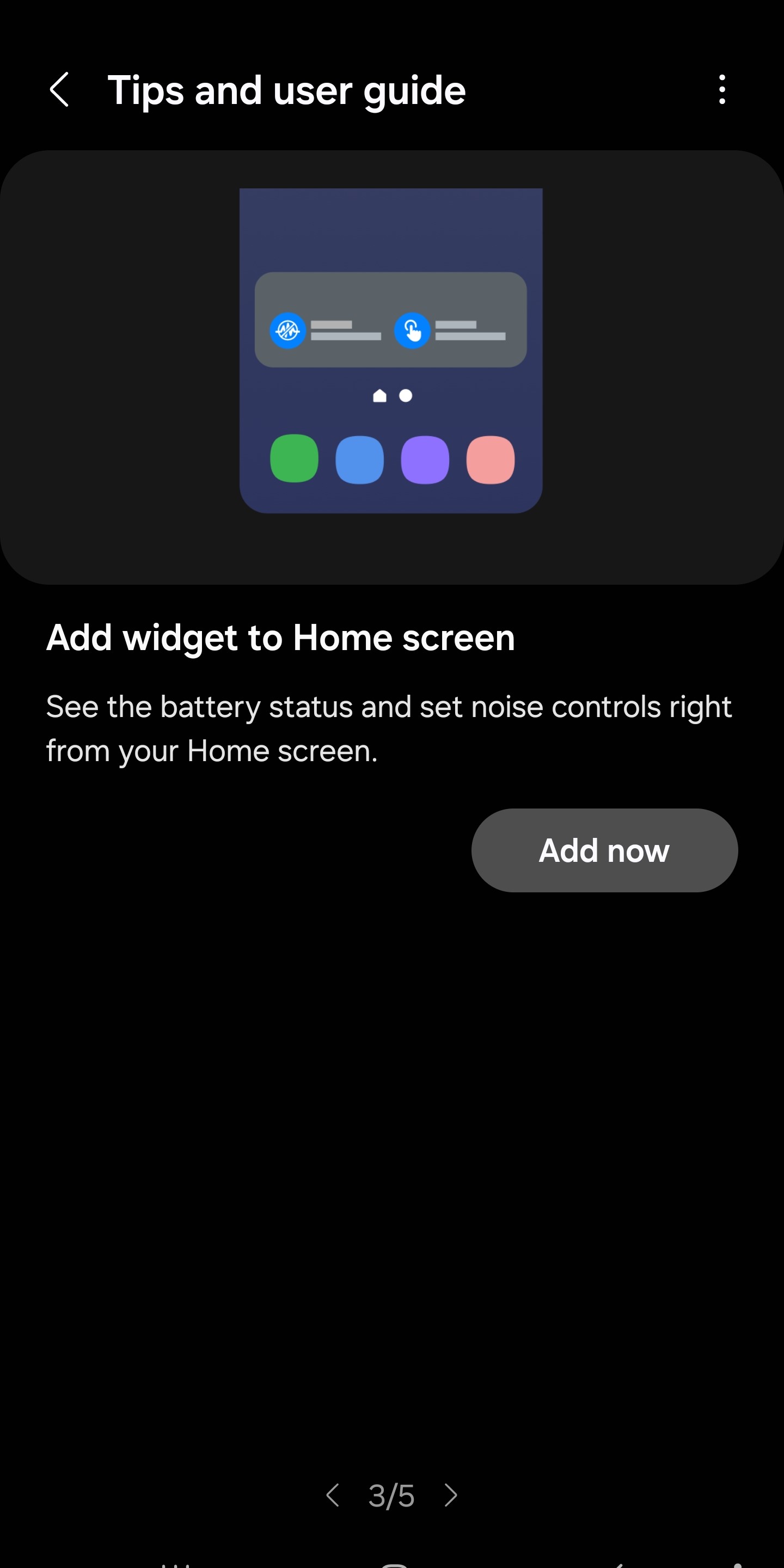Go to the previous tip page

pos(332,1495)
